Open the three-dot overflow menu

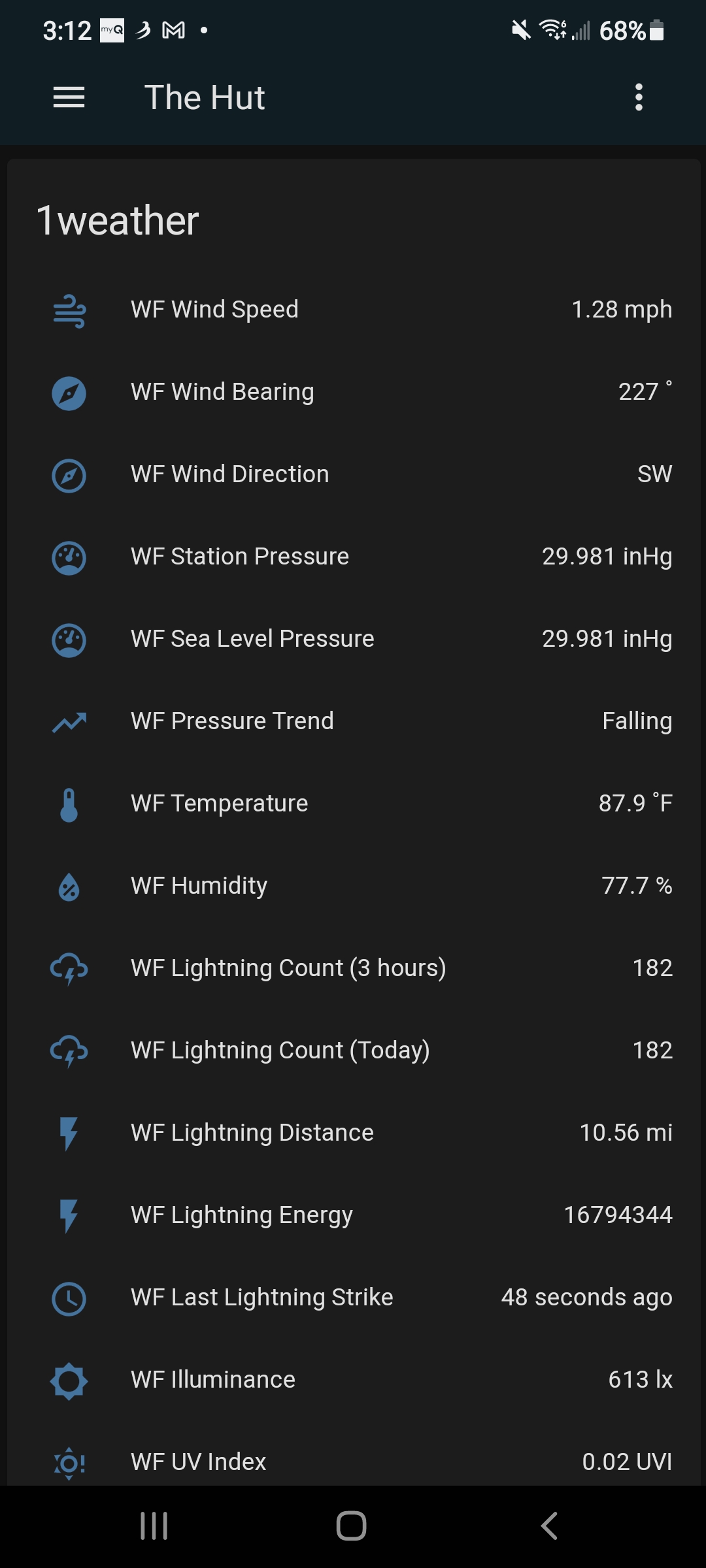coord(639,97)
